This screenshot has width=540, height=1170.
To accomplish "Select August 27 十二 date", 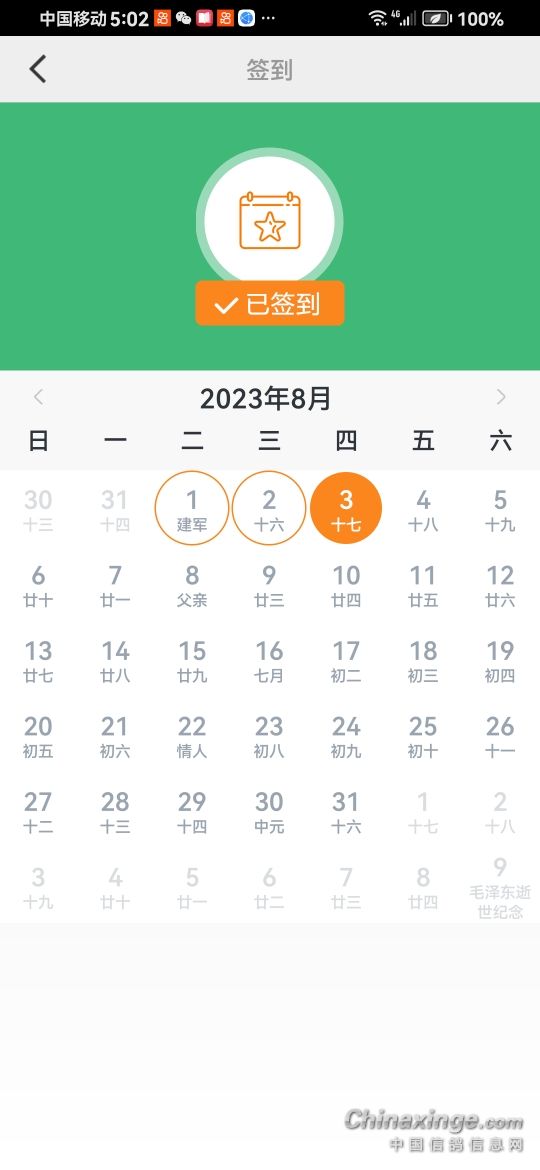I will (38, 812).
